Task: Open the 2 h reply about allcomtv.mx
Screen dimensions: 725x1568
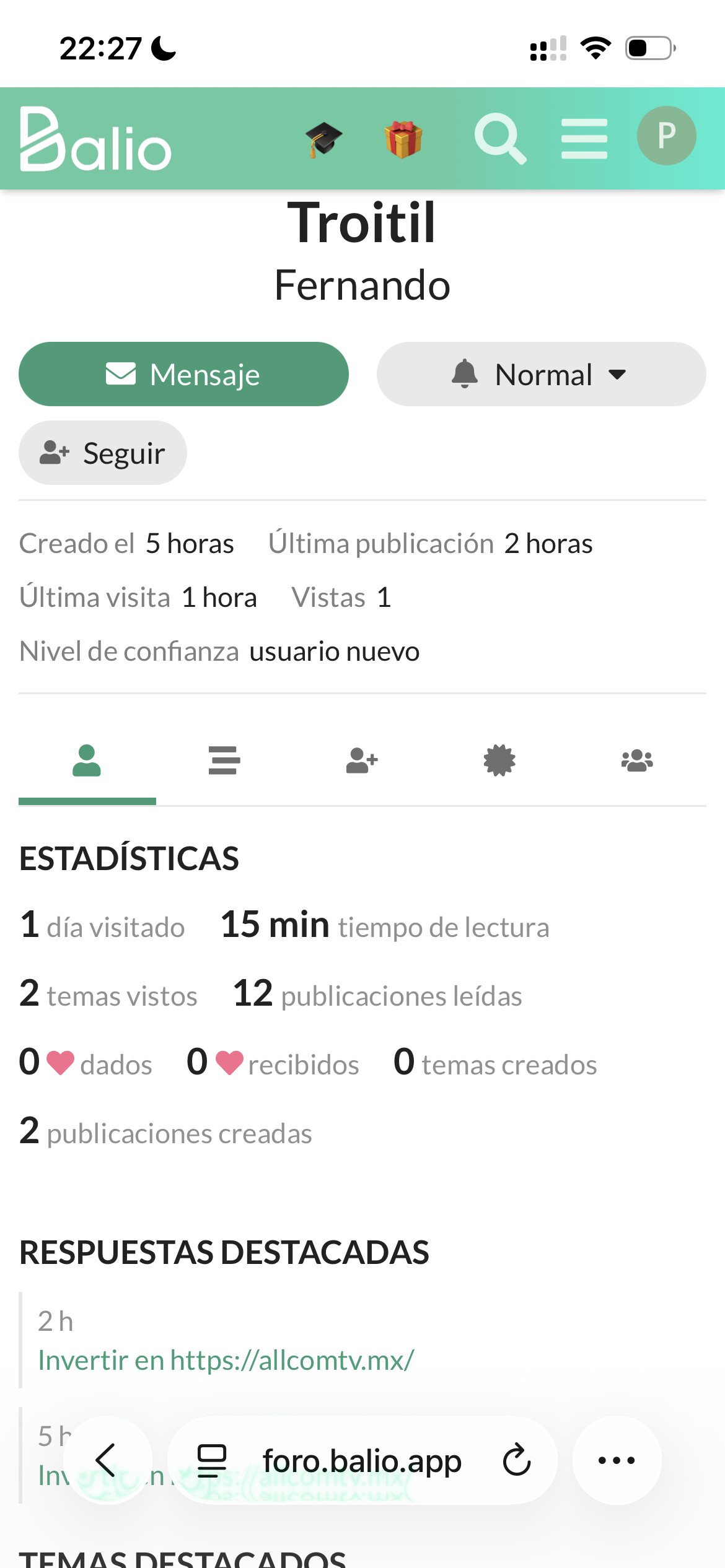Action: [x=226, y=1361]
